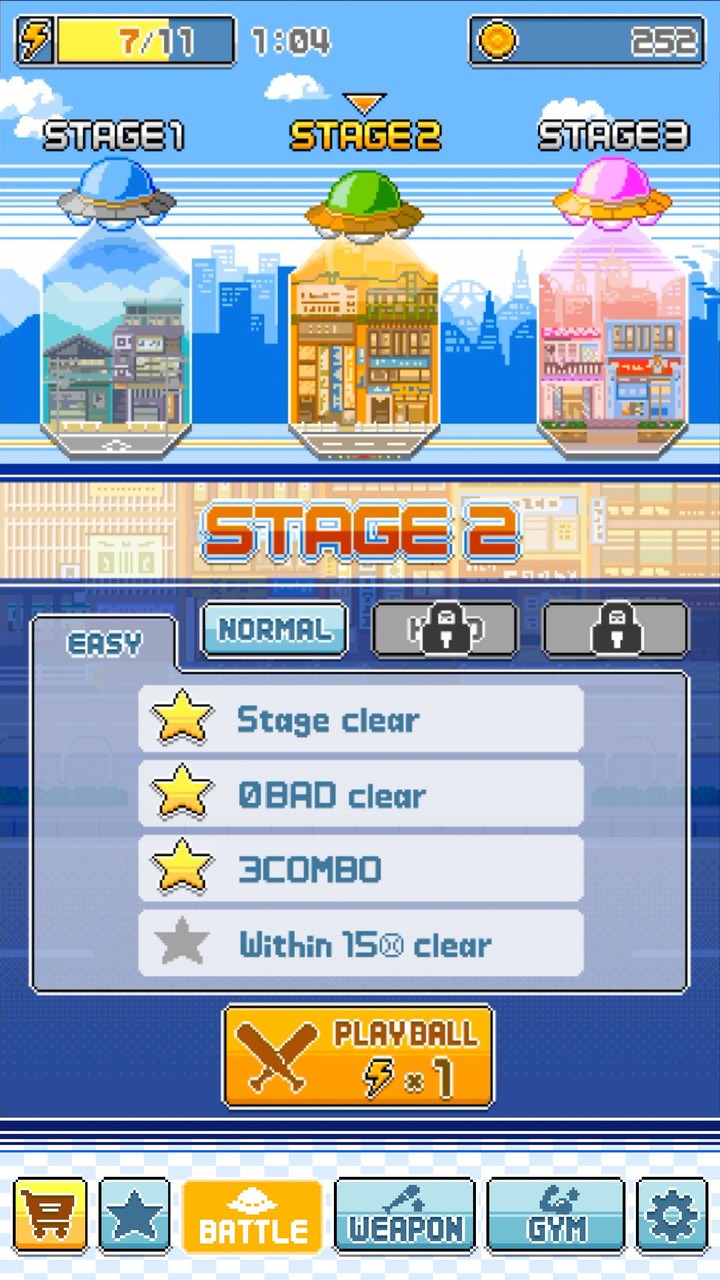
Task: Tap the blue star icon in bottom bar
Action: pos(135,1215)
